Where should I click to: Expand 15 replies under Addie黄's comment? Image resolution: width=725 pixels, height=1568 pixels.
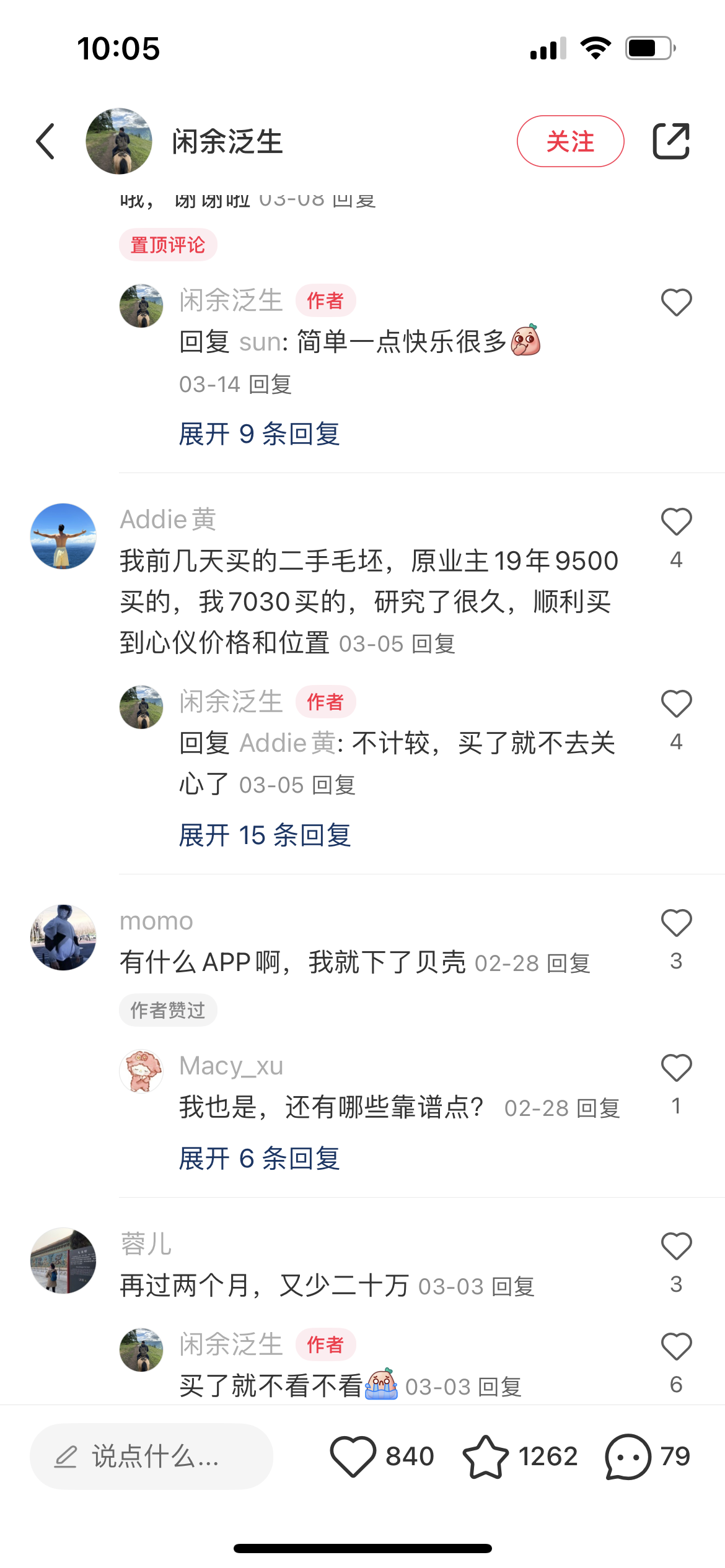pyautogui.click(x=265, y=835)
